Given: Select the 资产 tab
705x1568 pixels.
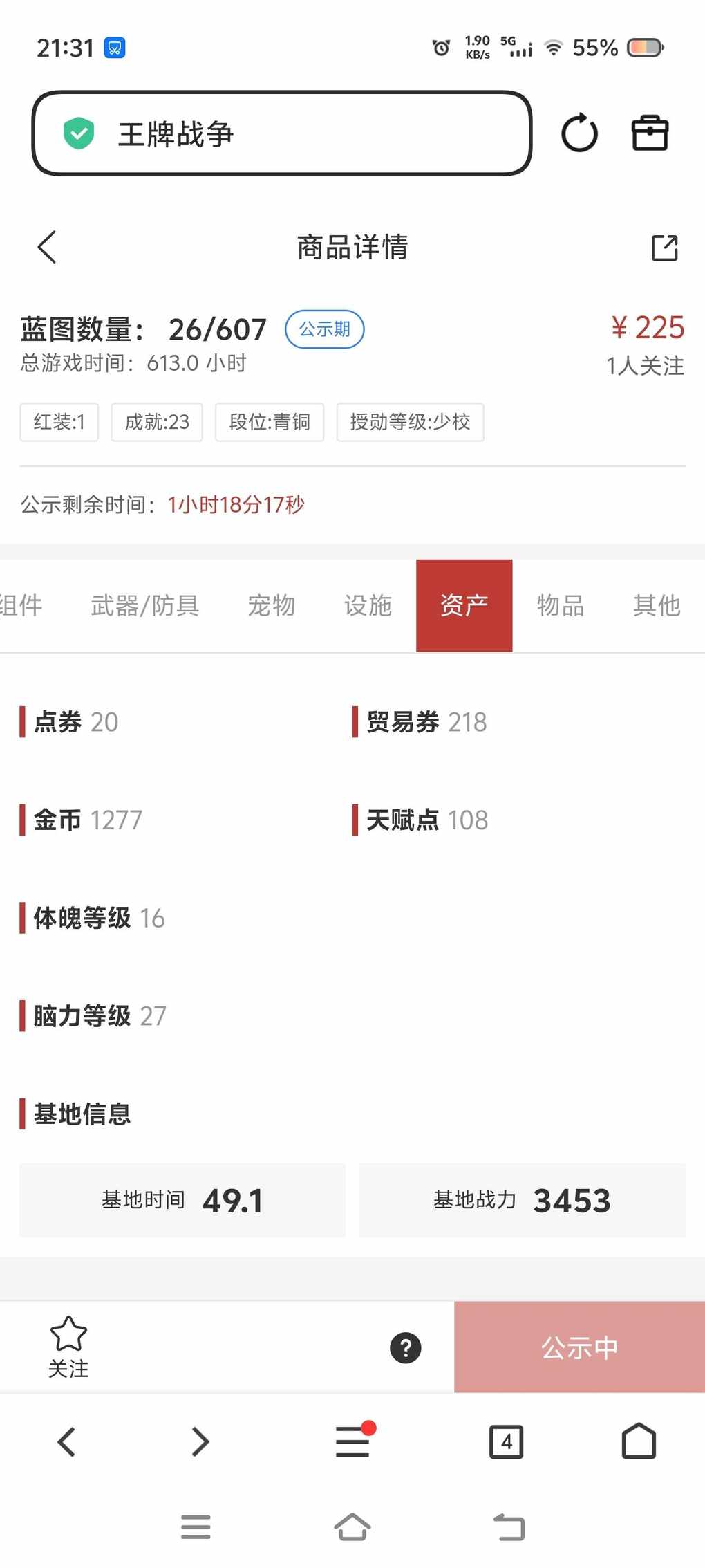Looking at the screenshot, I should 464,606.
